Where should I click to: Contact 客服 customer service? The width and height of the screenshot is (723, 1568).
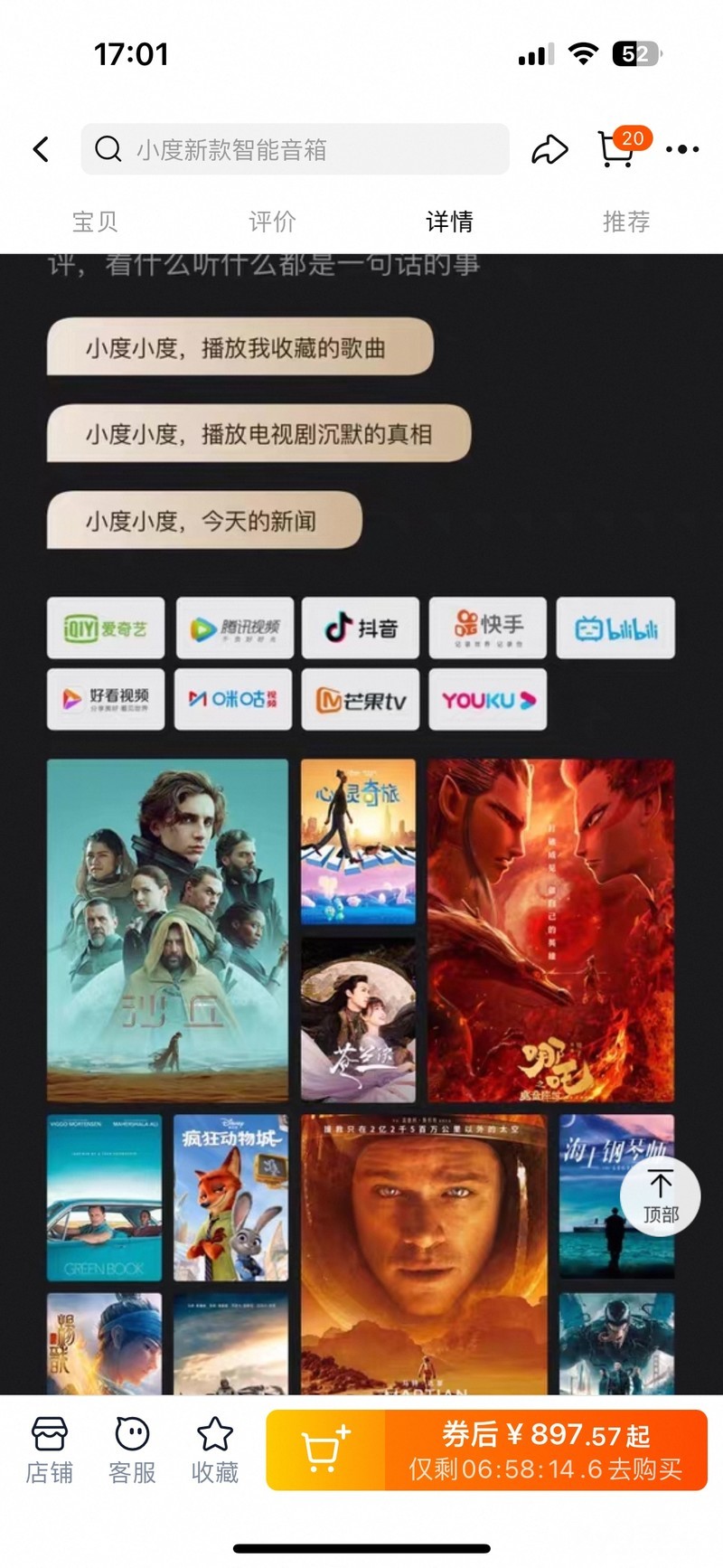132,1450
